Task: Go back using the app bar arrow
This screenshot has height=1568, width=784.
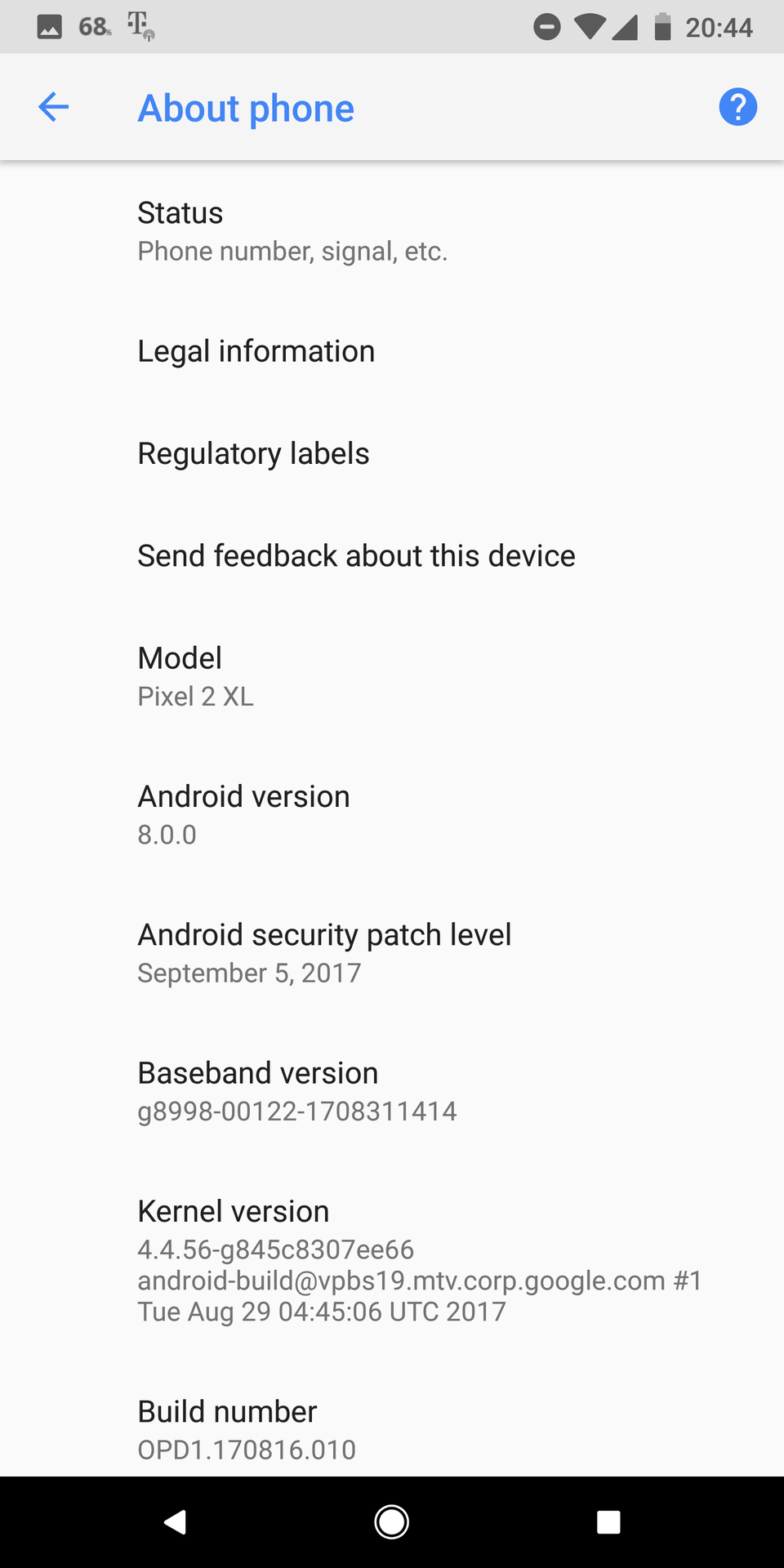Action: 54,107
